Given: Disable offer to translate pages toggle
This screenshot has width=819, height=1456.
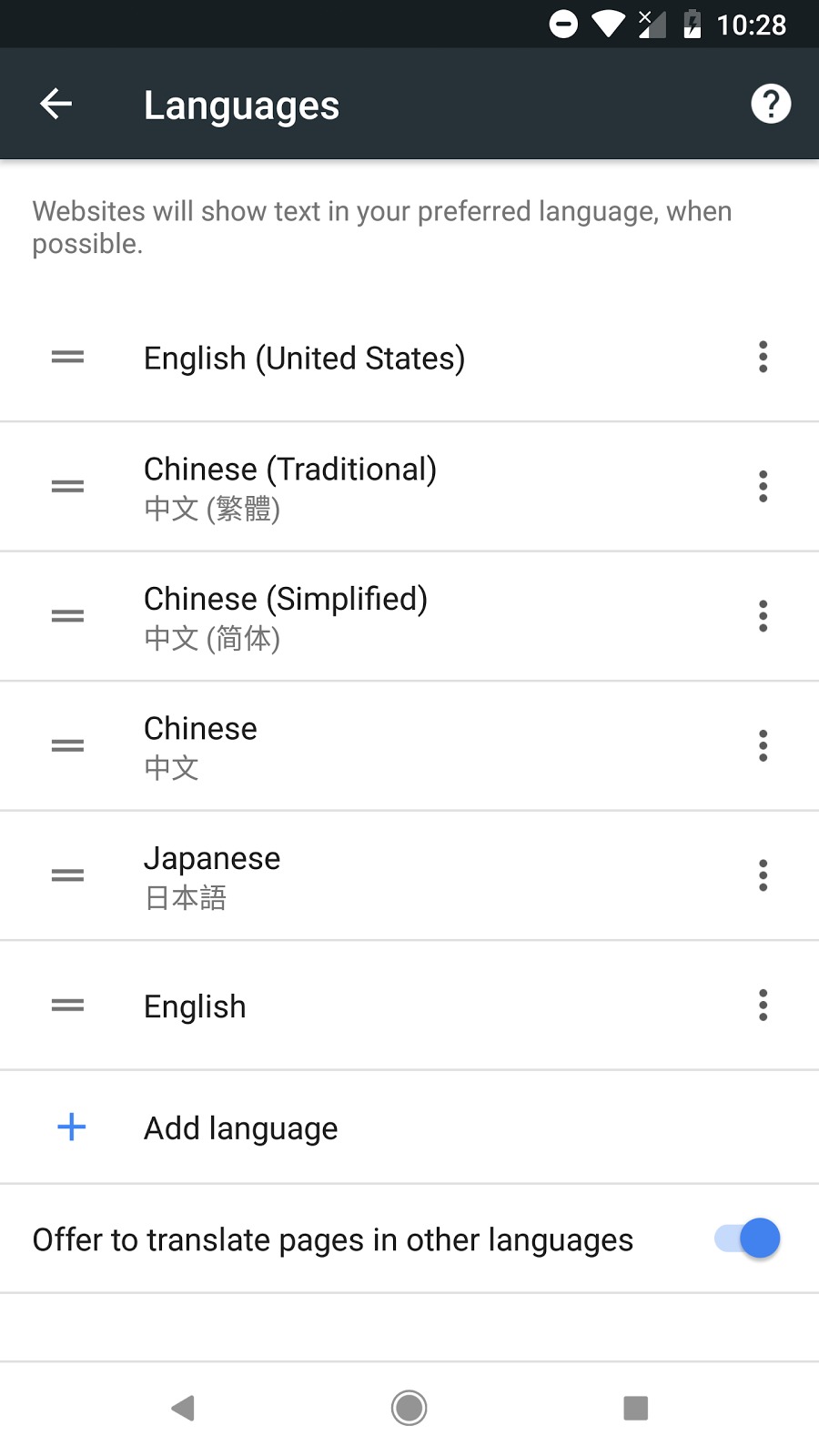Looking at the screenshot, I should [x=747, y=1239].
